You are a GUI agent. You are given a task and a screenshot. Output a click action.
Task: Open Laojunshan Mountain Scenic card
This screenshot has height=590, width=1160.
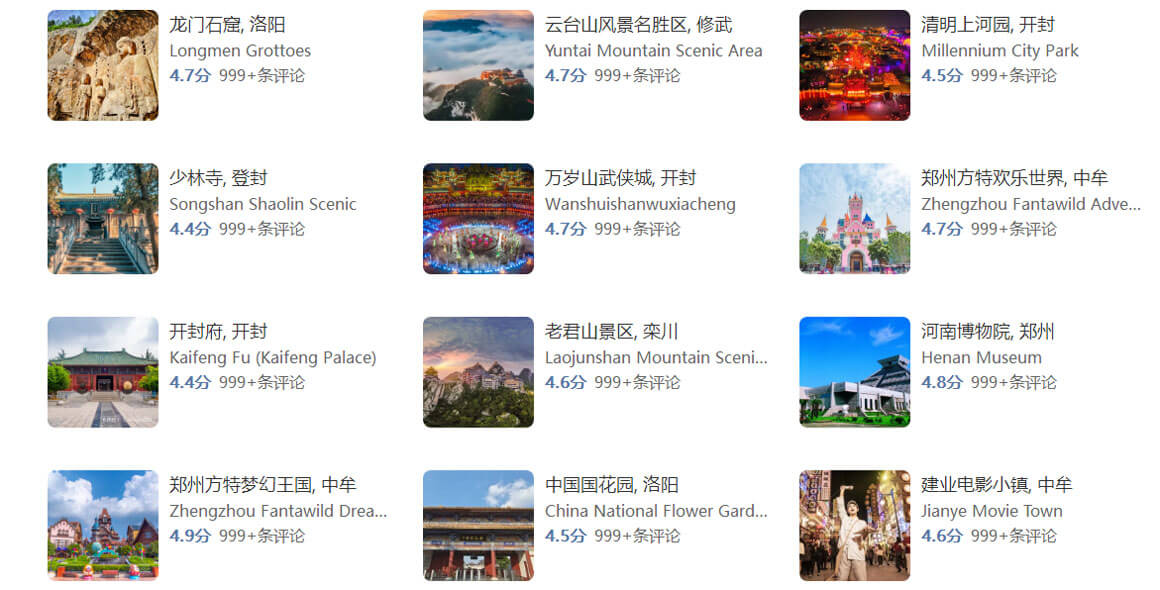[x=656, y=357]
